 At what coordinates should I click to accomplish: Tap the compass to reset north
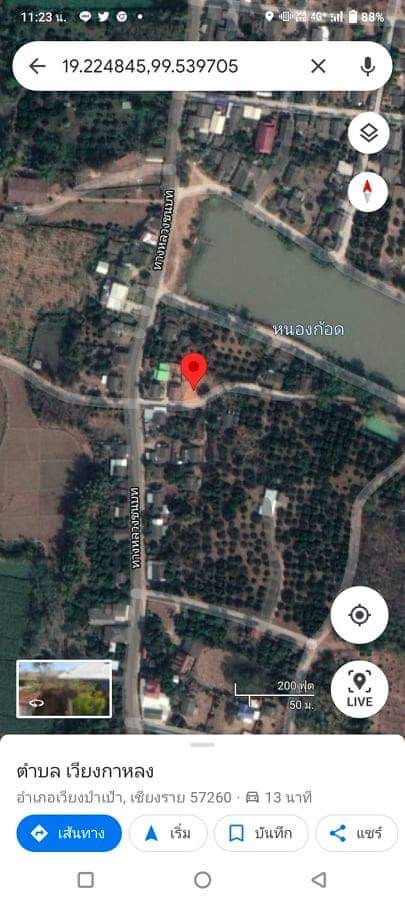coord(368,192)
